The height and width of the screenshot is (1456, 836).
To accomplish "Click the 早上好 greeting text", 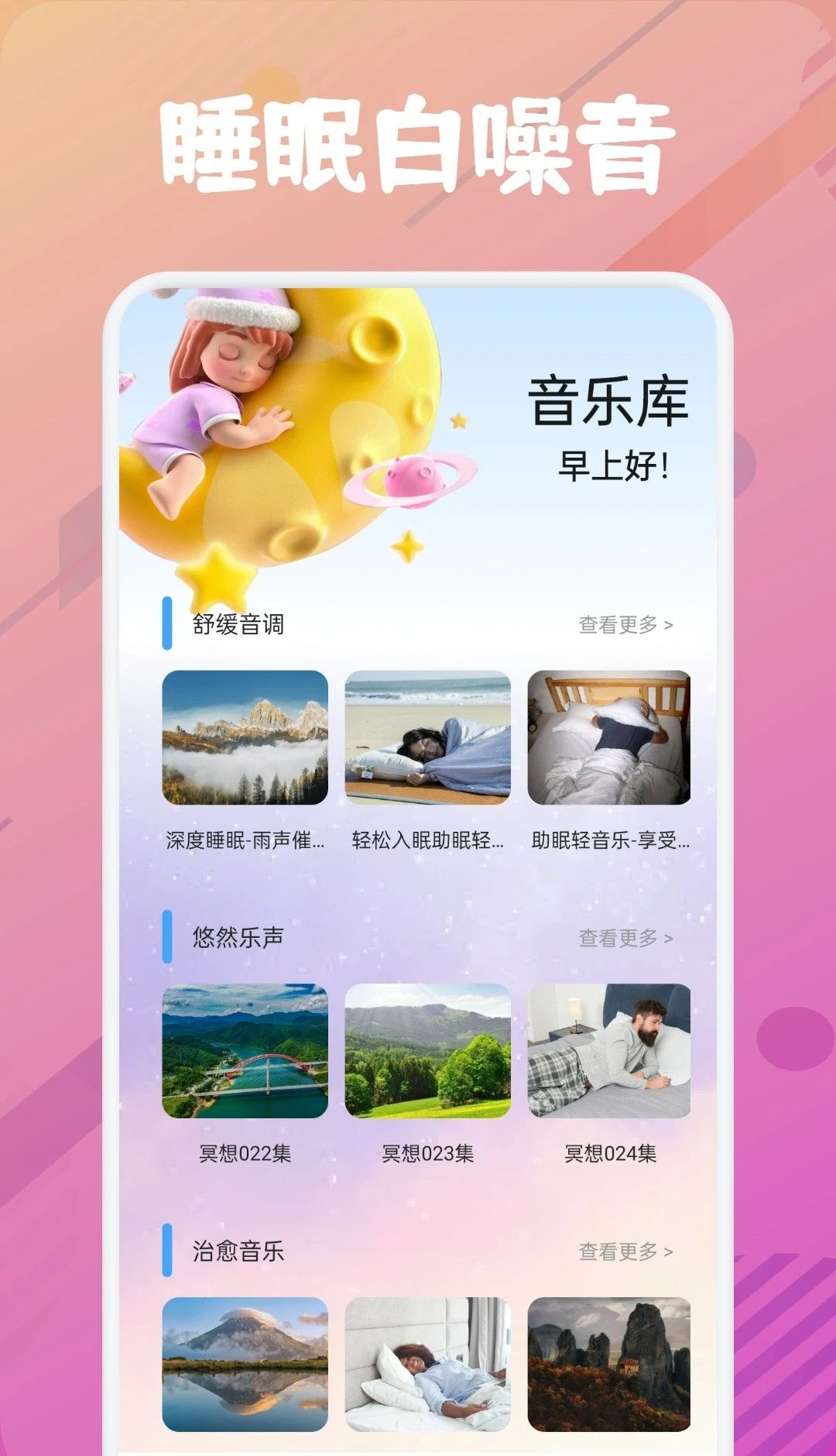I will [615, 465].
